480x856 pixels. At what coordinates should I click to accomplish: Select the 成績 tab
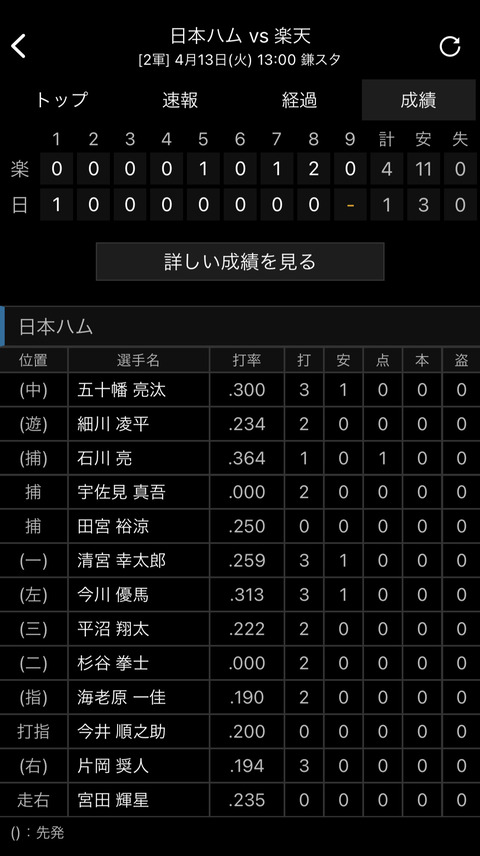(418, 100)
